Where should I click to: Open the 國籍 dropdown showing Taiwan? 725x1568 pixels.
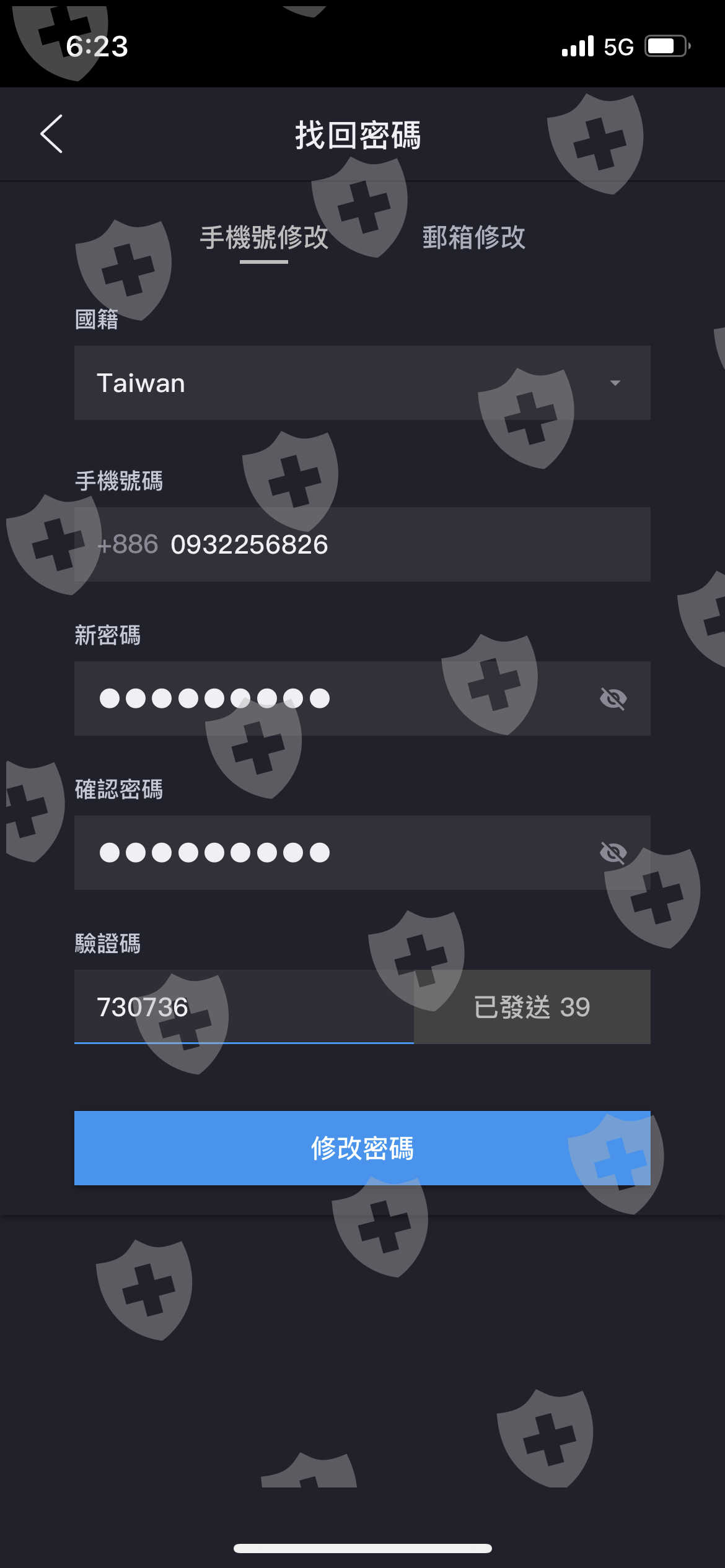pyautogui.click(x=362, y=383)
